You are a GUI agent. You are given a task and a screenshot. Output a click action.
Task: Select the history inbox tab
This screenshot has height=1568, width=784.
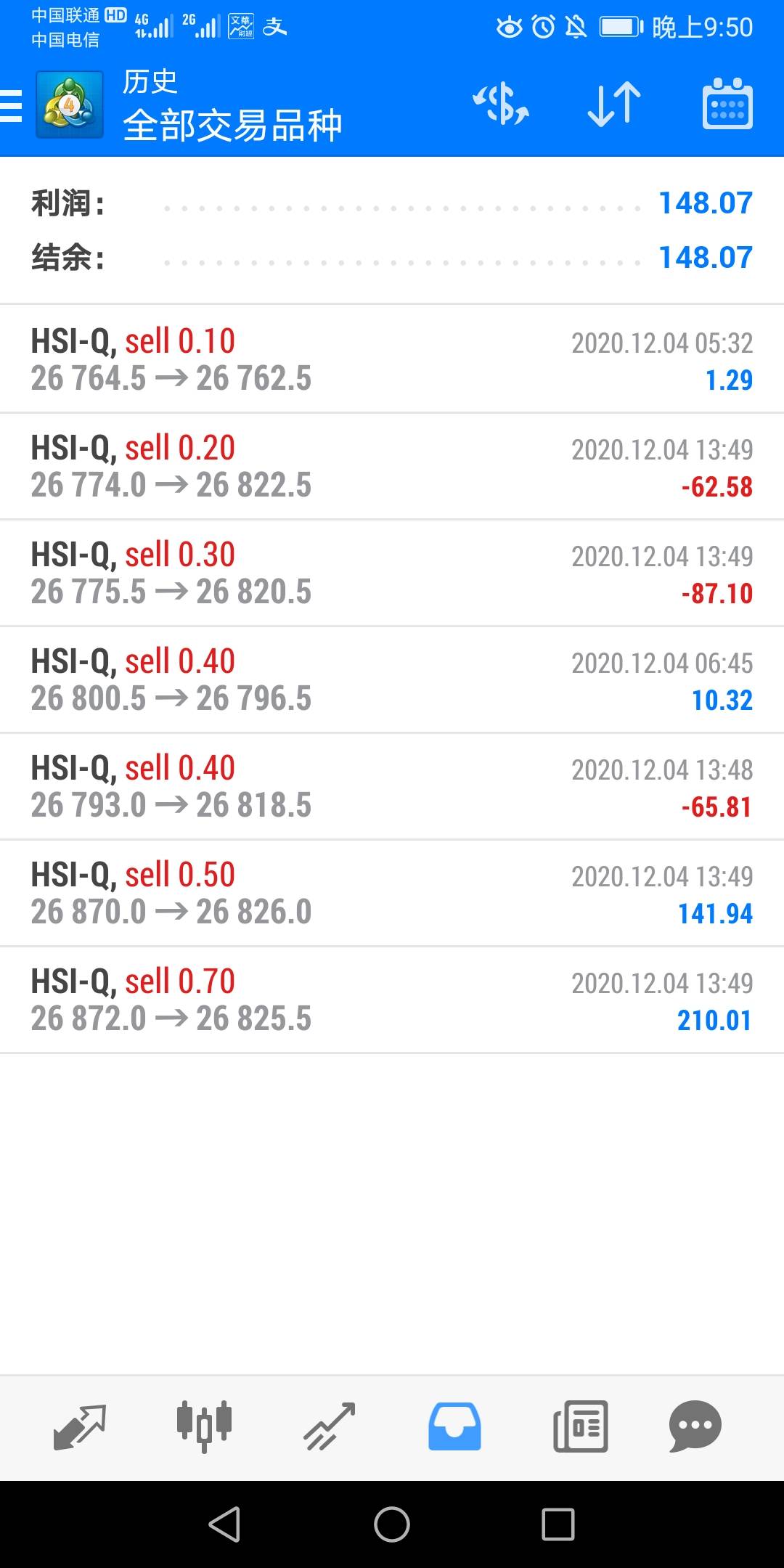(x=454, y=1426)
